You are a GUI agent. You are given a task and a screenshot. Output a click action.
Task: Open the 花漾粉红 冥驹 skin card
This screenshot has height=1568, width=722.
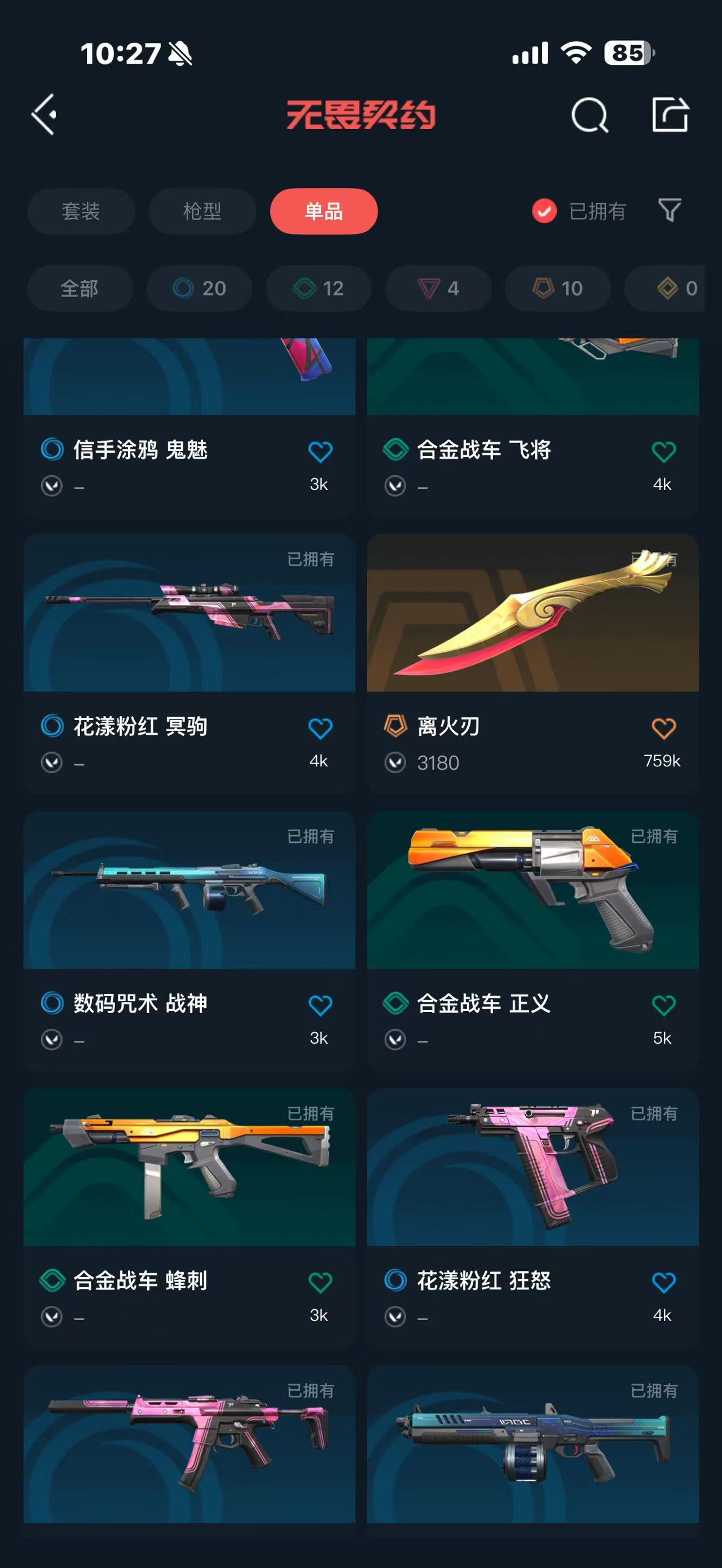coord(190,664)
